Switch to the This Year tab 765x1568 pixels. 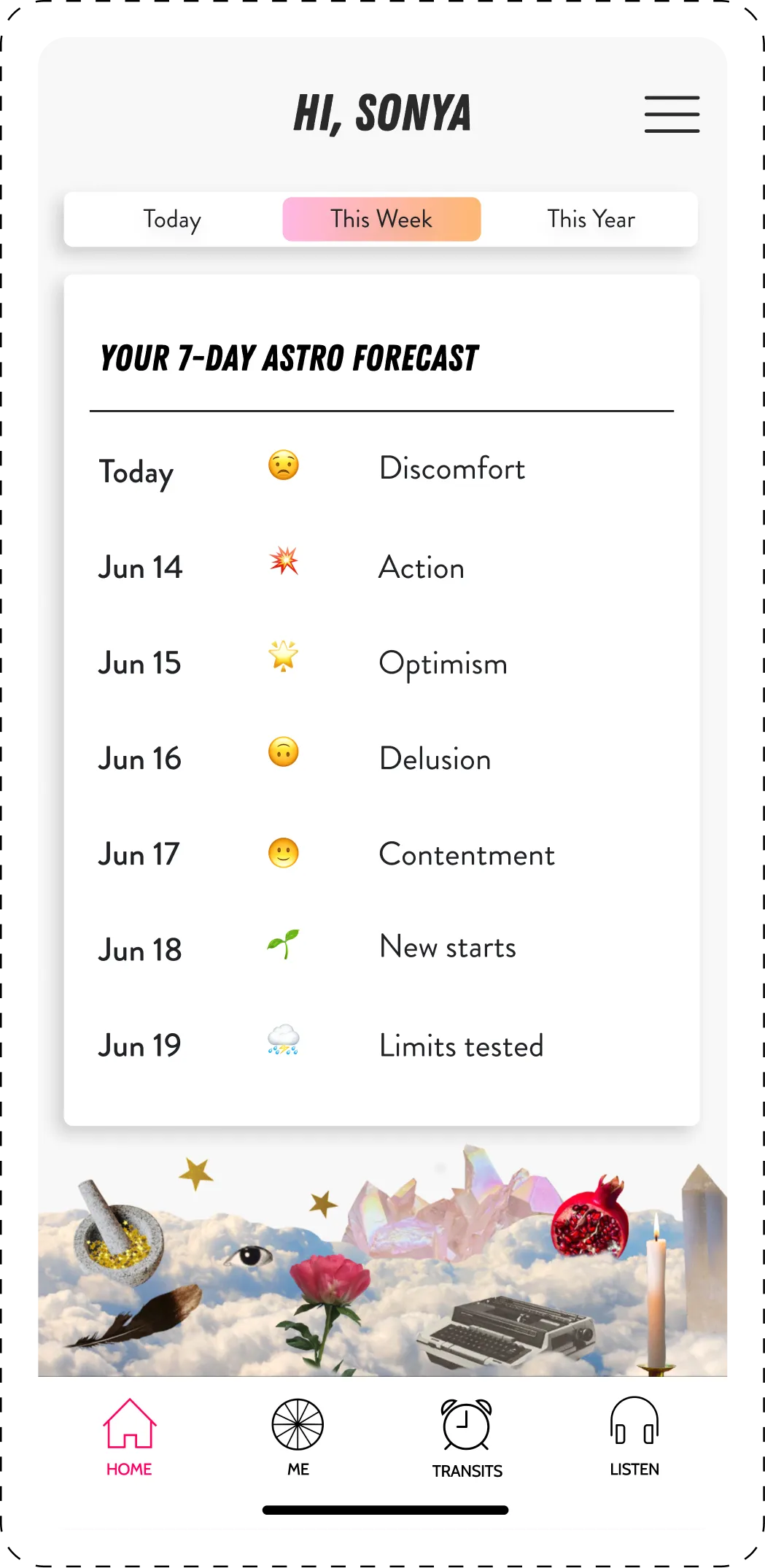(591, 219)
